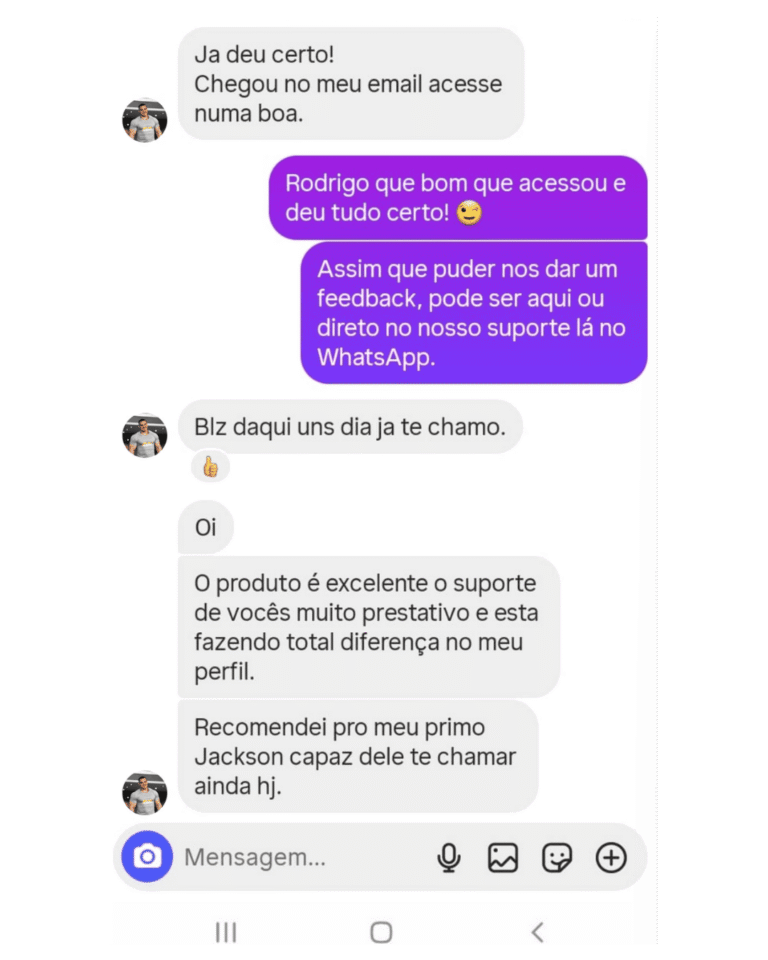Select the purple message about feedback on WhatsApp
Screen dimensions: 768x960
tap(473, 312)
